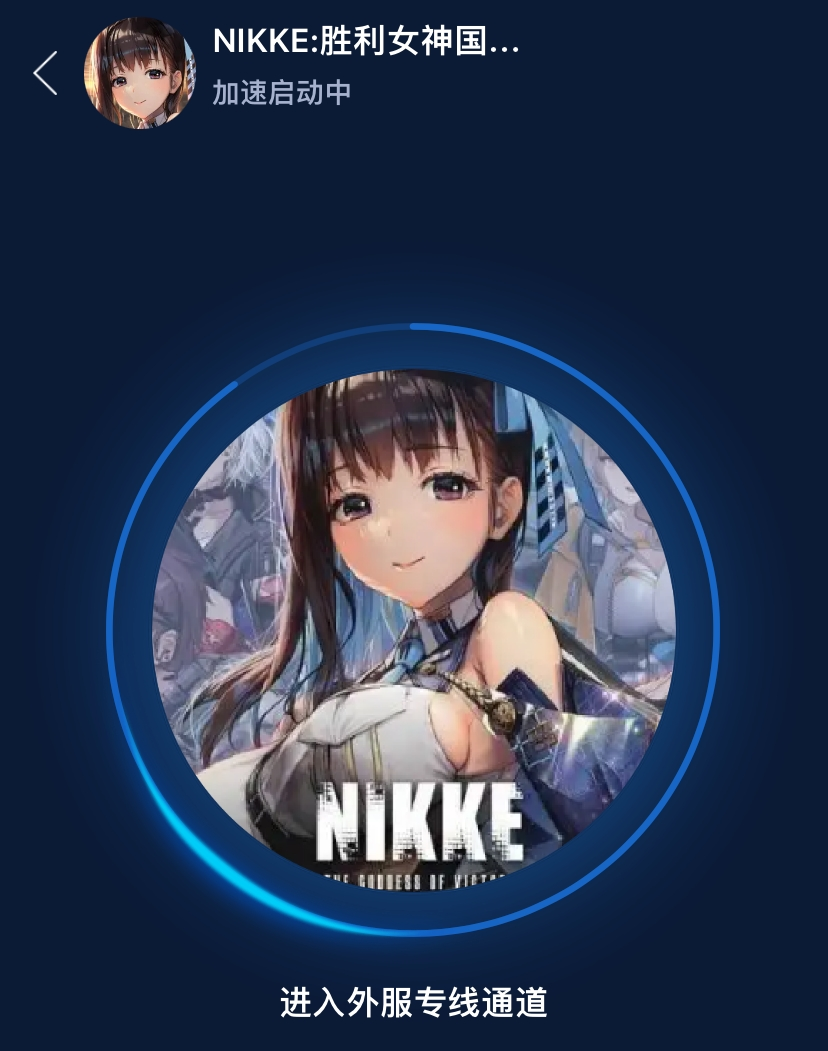Viewport: 828px width, 1051px height.
Task: Go back using the top-left arrow
Action: 45,73
